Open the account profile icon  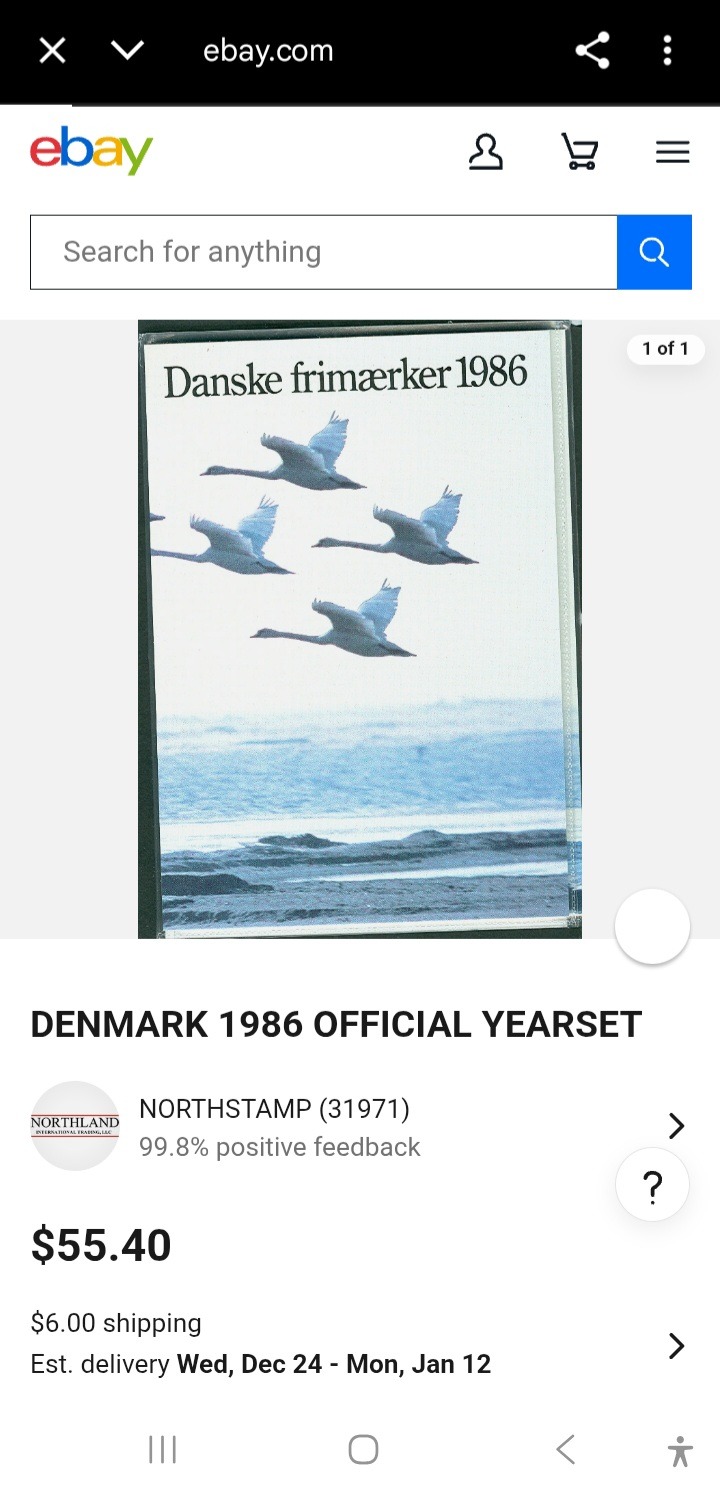coord(486,152)
